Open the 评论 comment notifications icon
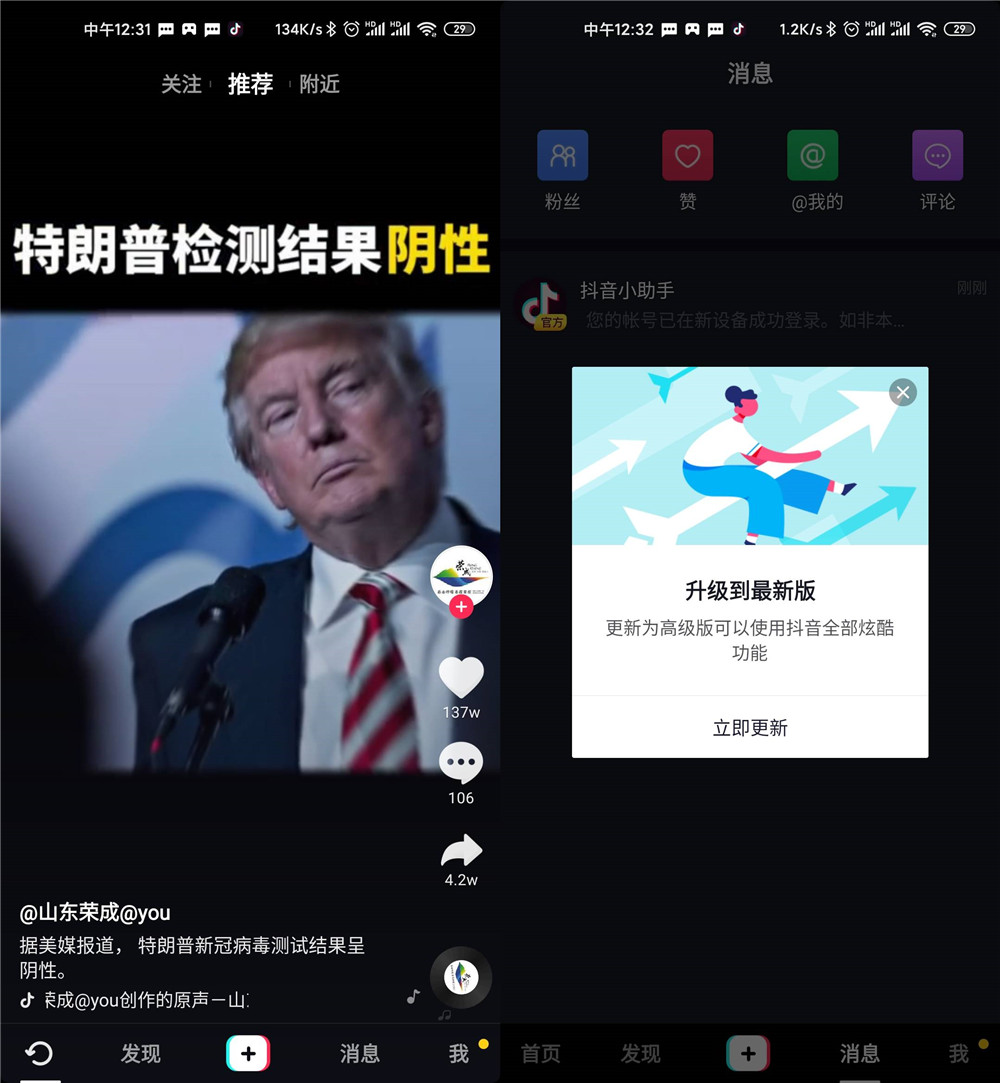Viewport: 1000px width, 1083px height. coord(937,155)
